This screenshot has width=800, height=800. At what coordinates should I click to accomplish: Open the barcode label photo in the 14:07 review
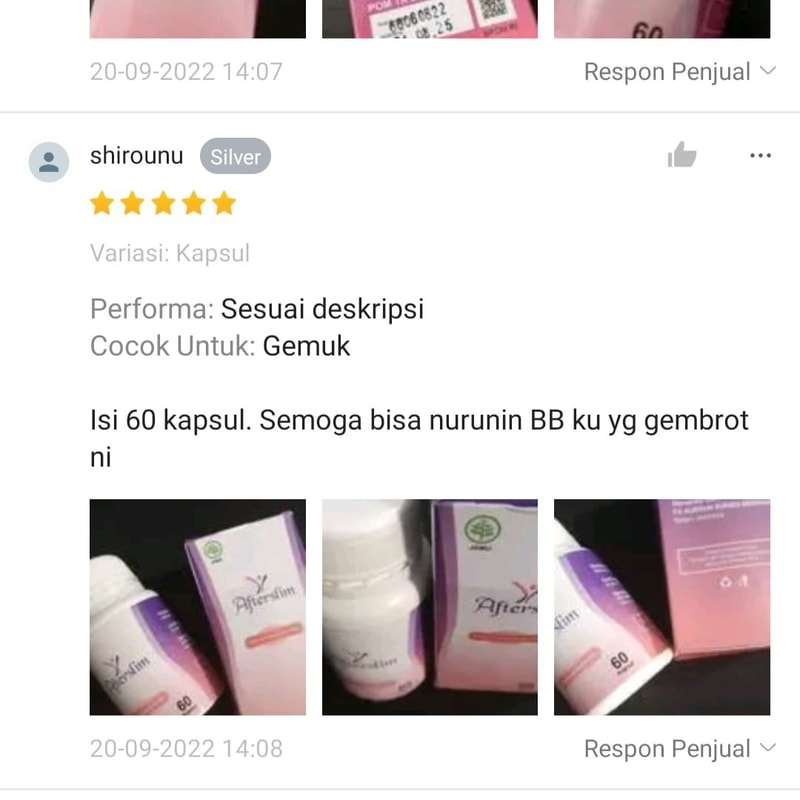pos(430,19)
